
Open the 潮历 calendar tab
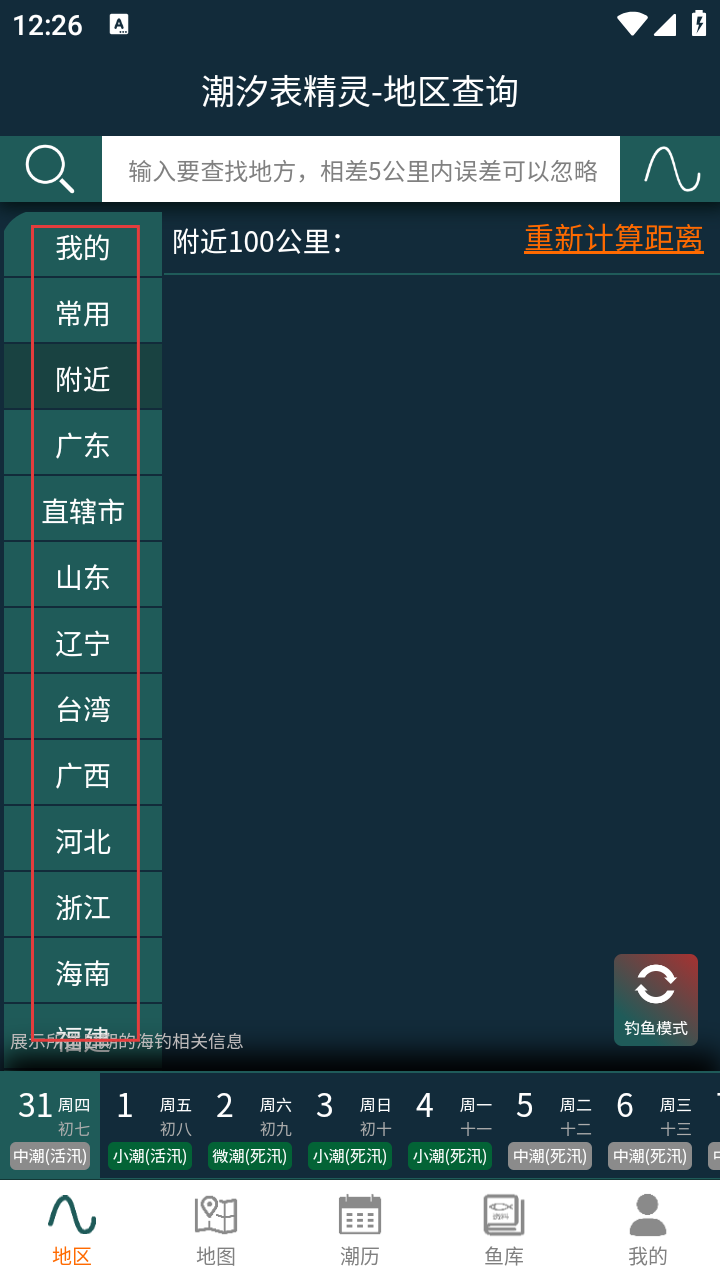(360, 1230)
